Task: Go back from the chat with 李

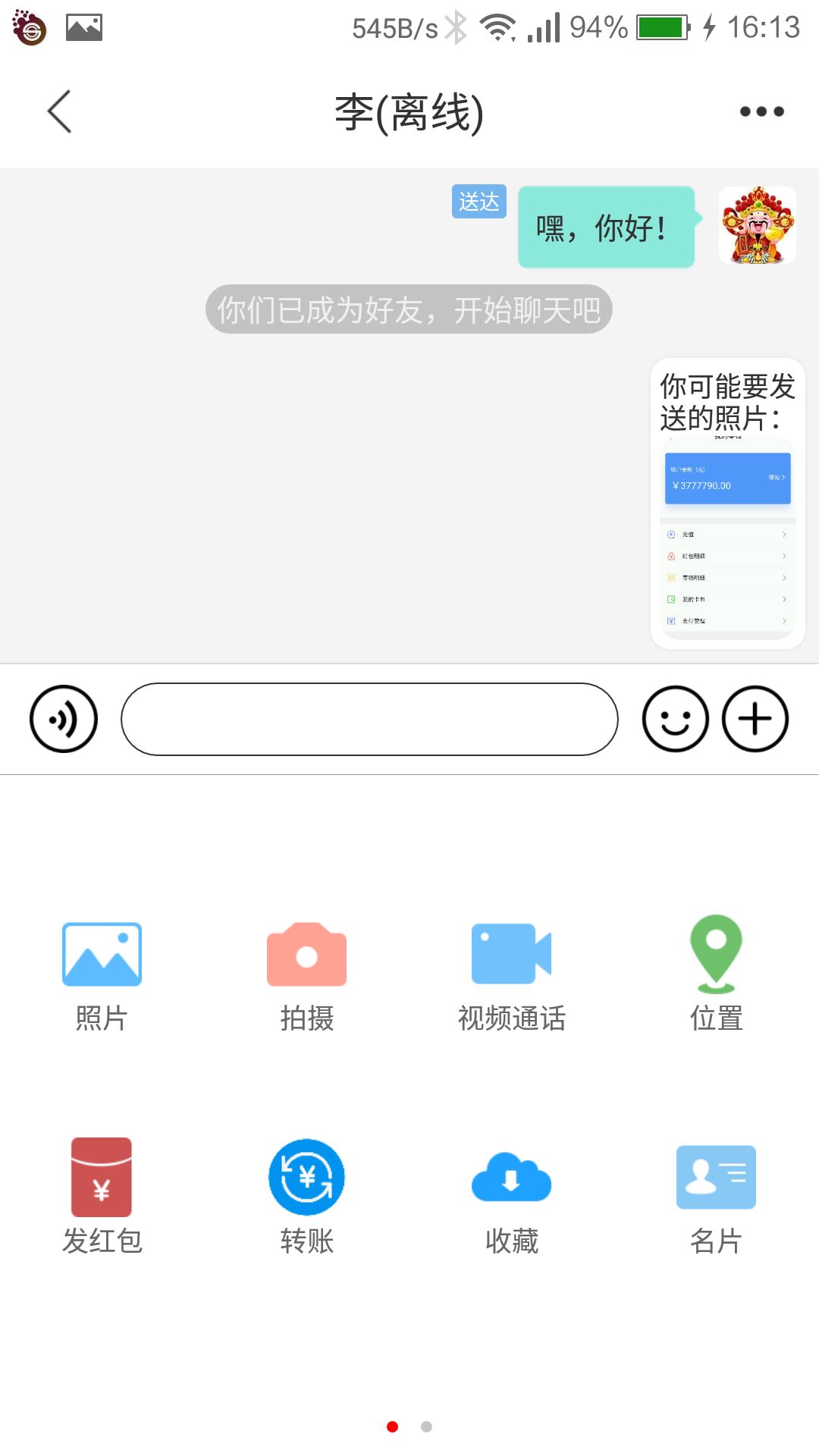Action: tap(59, 111)
